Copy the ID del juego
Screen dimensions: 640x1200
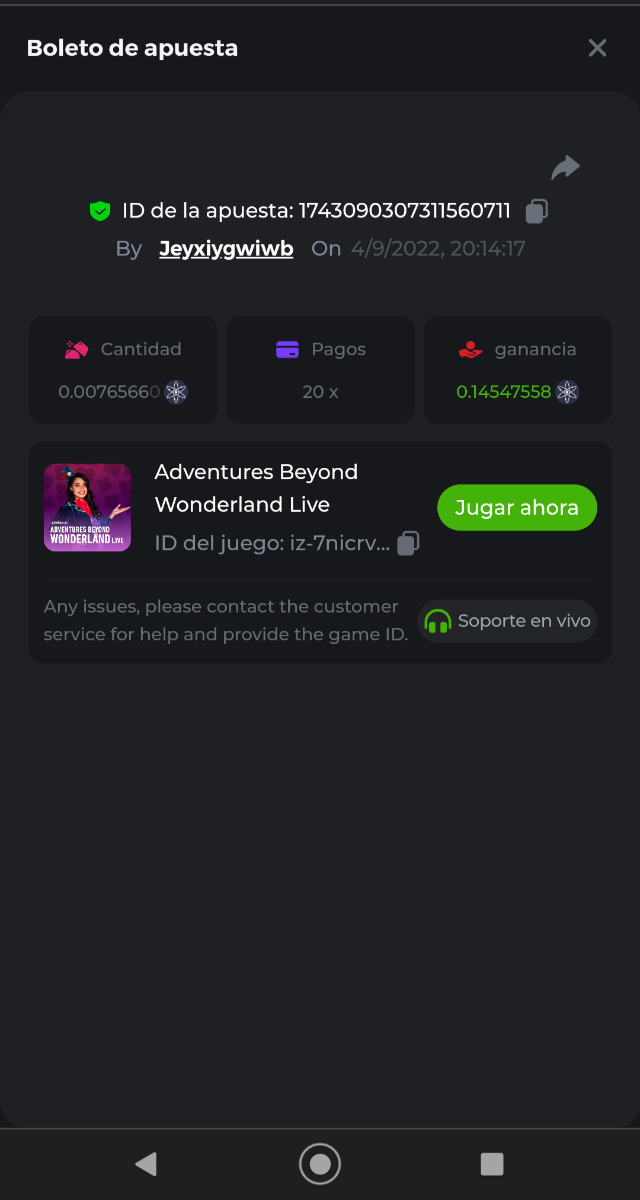[x=408, y=543]
